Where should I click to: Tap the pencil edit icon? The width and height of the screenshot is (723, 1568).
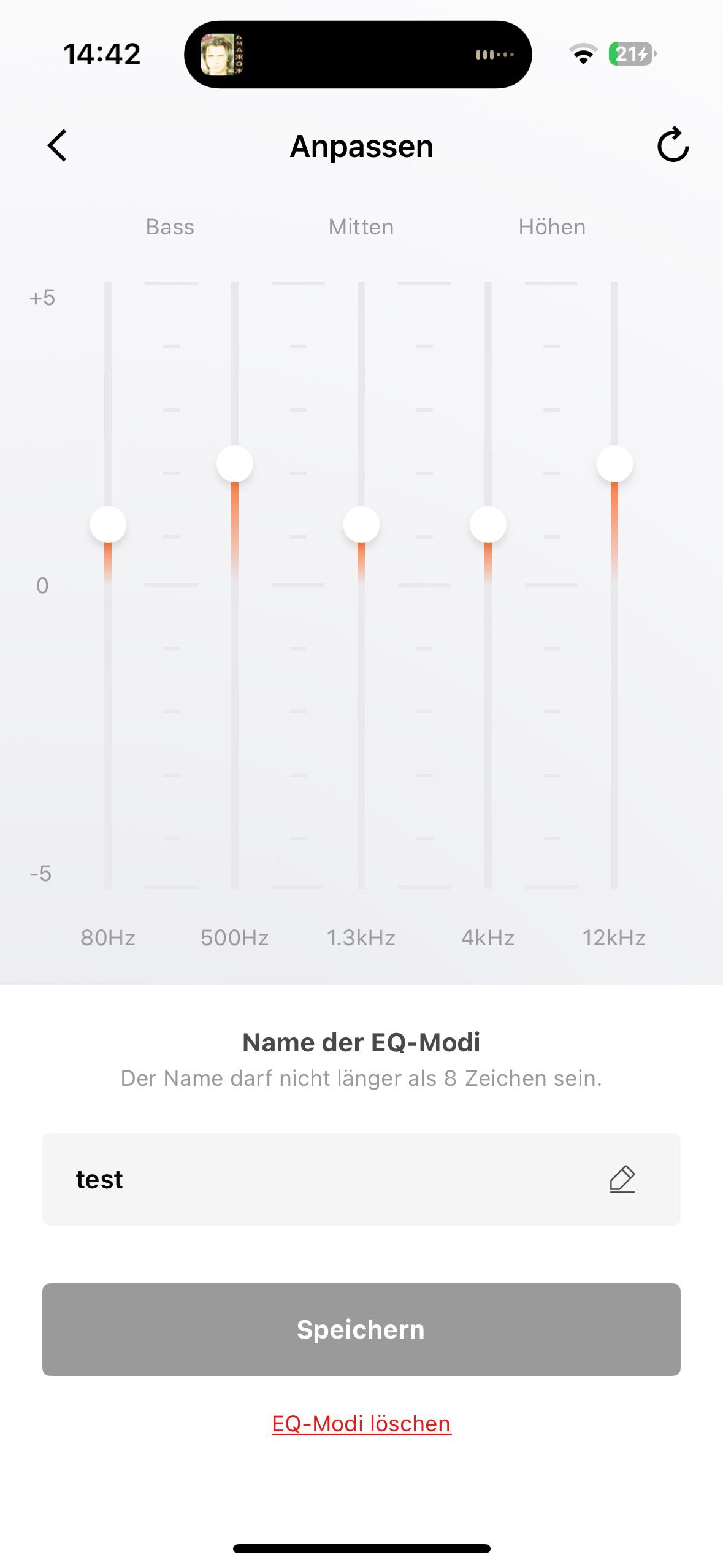(622, 1179)
